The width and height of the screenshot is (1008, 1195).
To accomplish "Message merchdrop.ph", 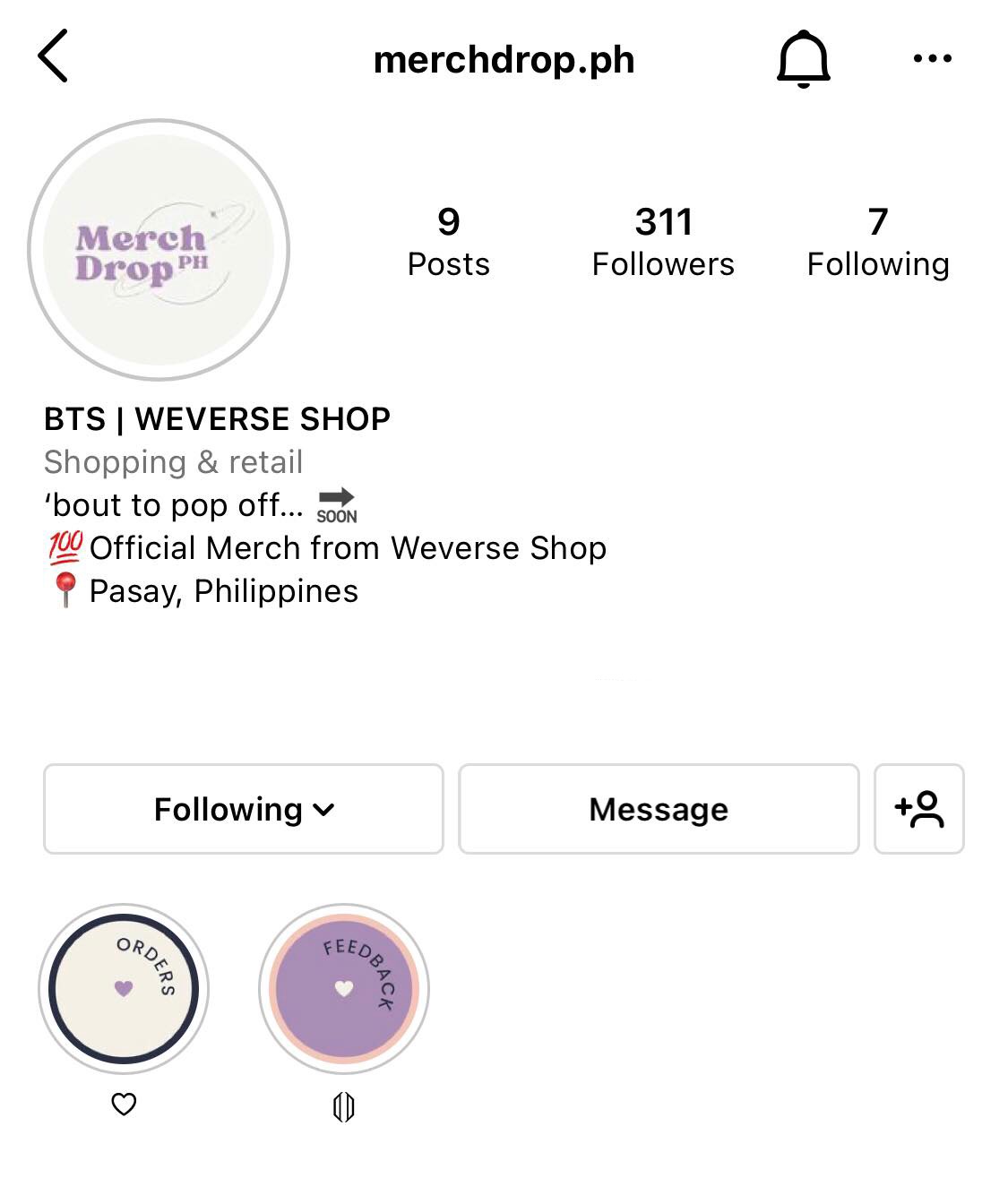I will 659,809.
